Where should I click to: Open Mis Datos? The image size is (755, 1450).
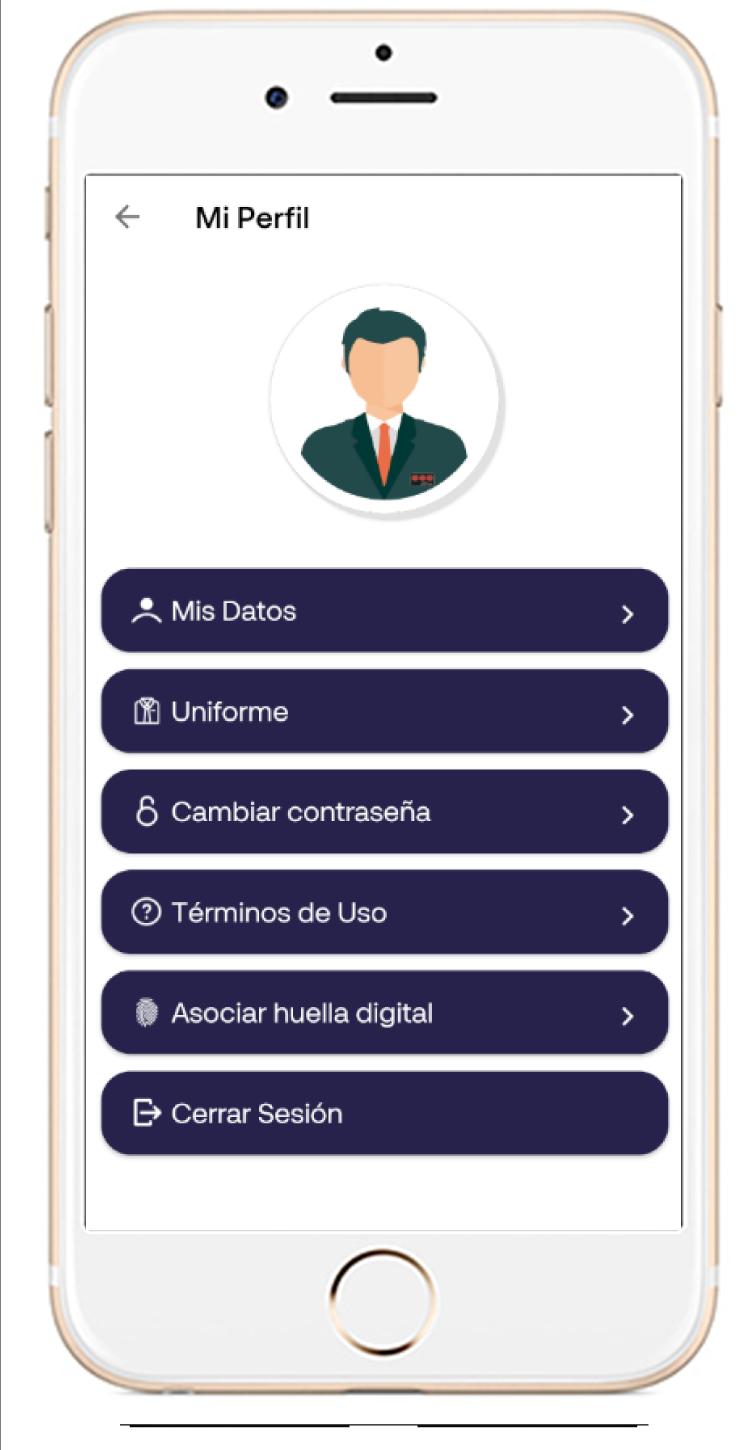point(384,611)
